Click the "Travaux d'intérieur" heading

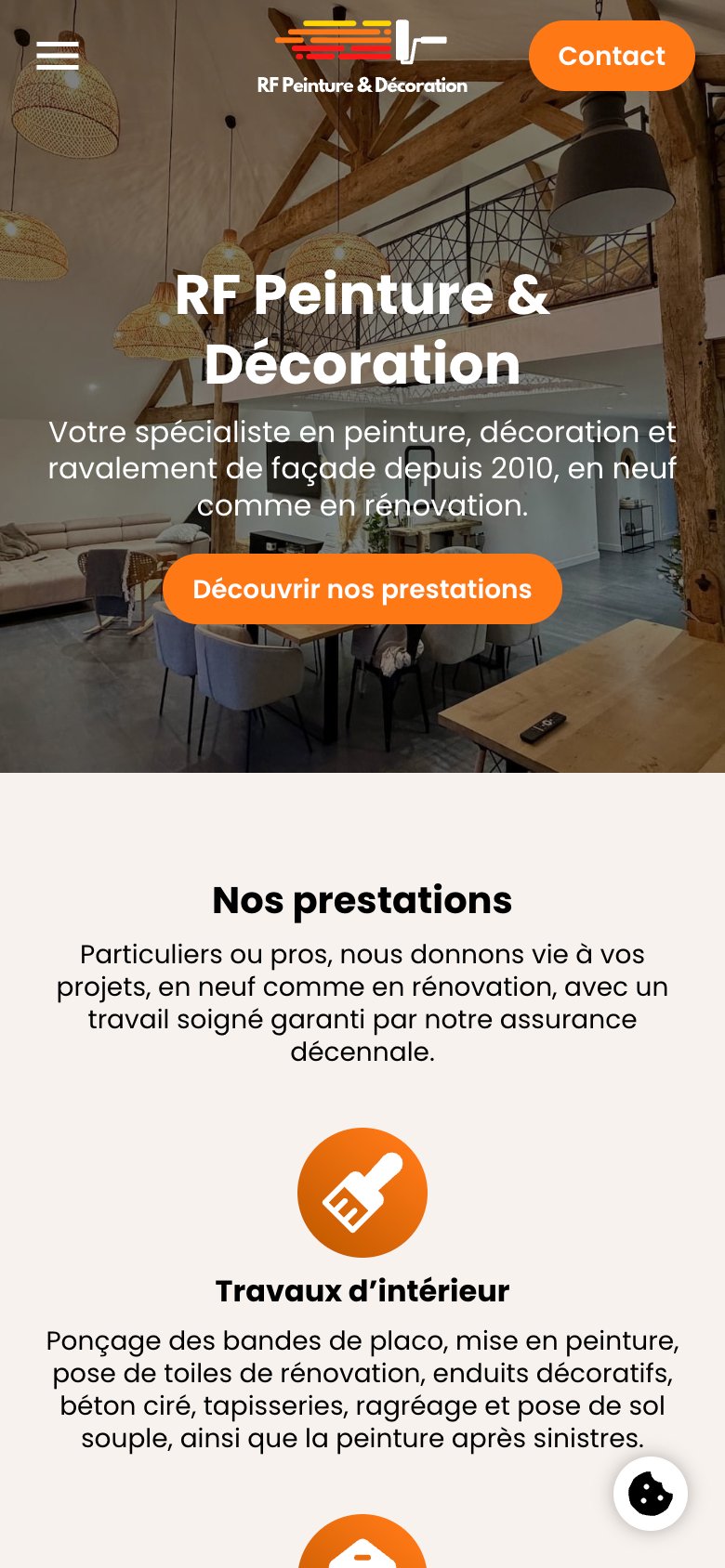362,1290
